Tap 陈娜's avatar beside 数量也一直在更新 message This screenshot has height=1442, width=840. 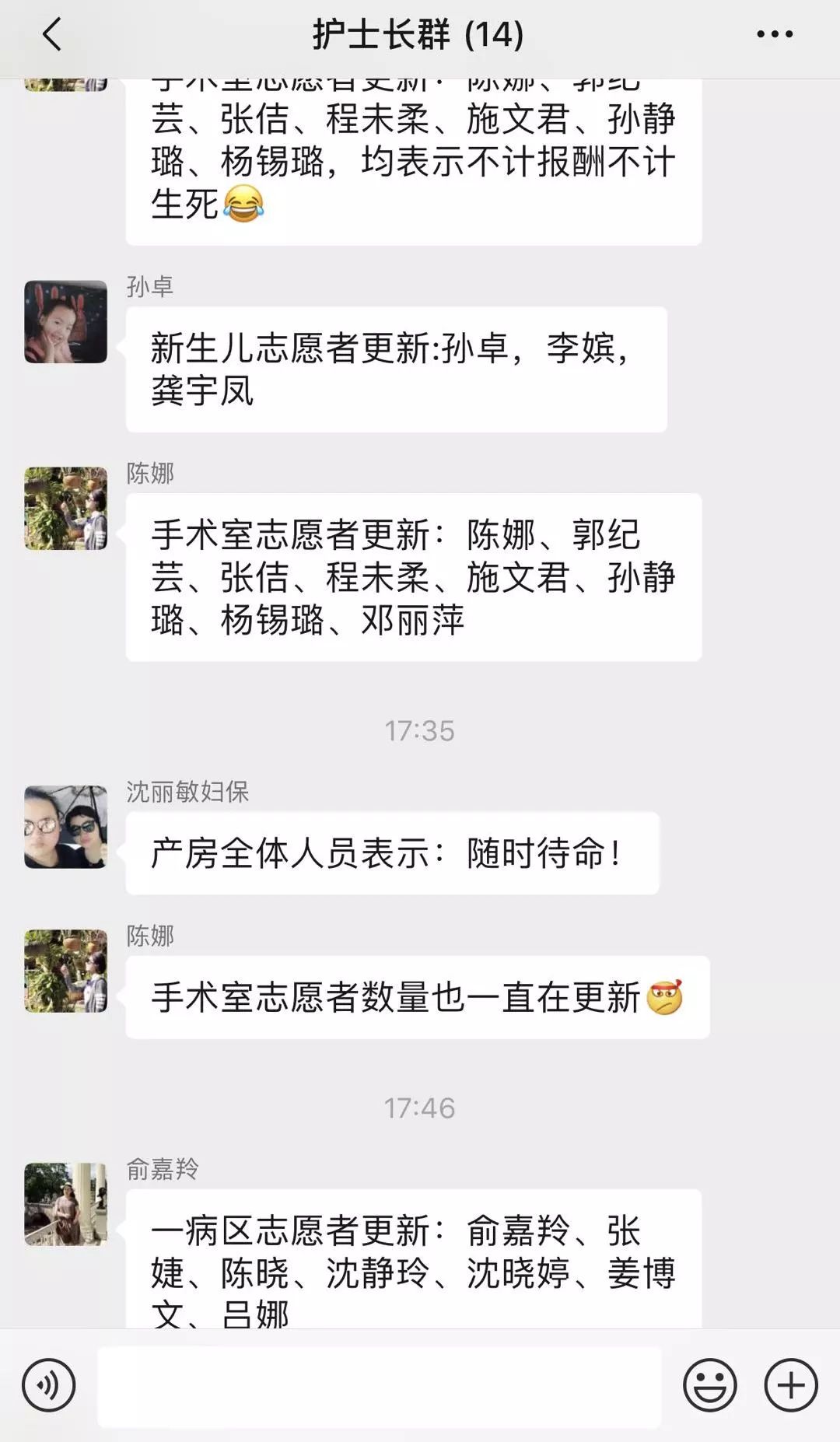click(x=66, y=971)
